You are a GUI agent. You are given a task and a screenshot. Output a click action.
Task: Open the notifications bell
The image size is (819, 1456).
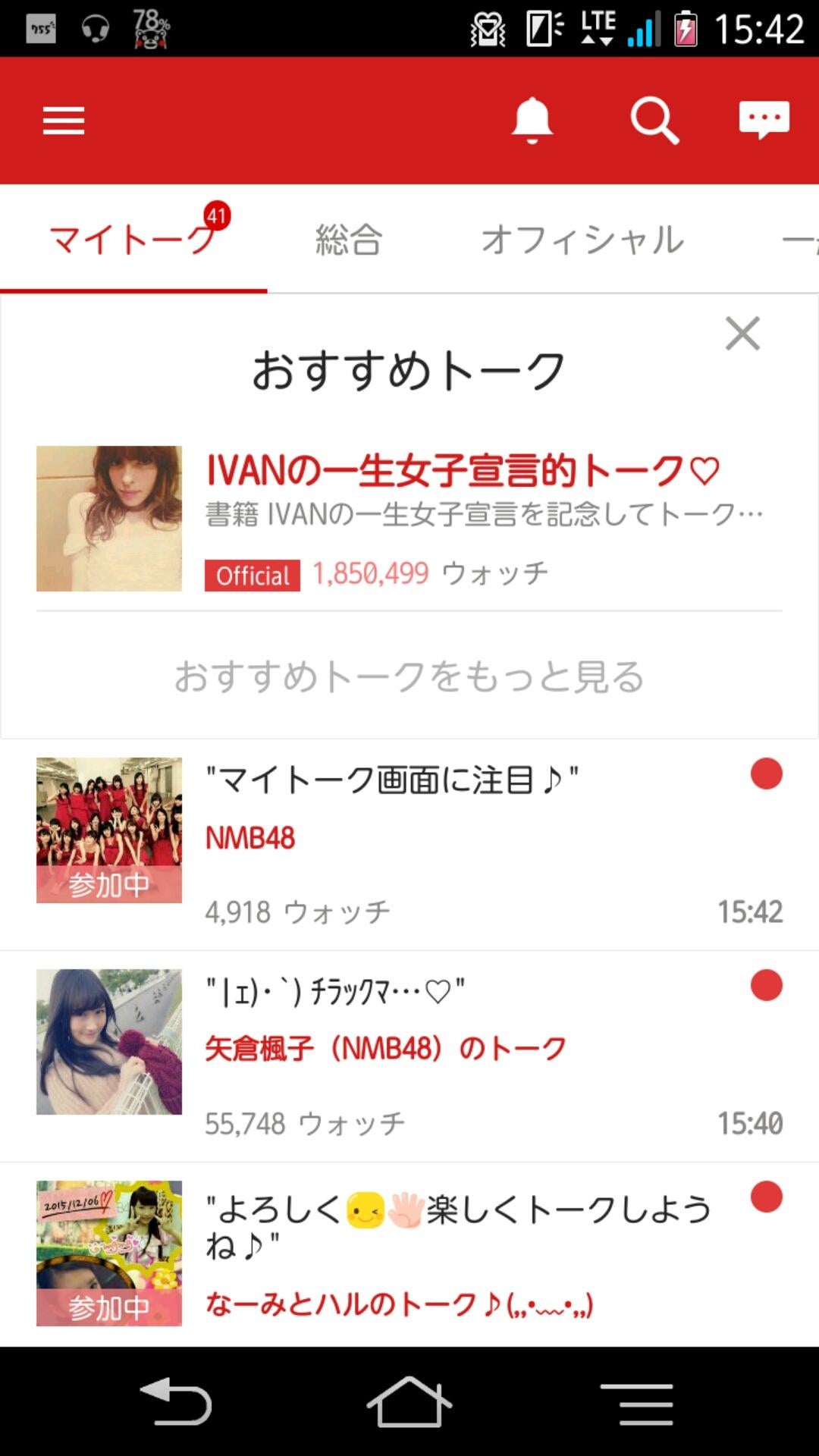(x=532, y=121)
